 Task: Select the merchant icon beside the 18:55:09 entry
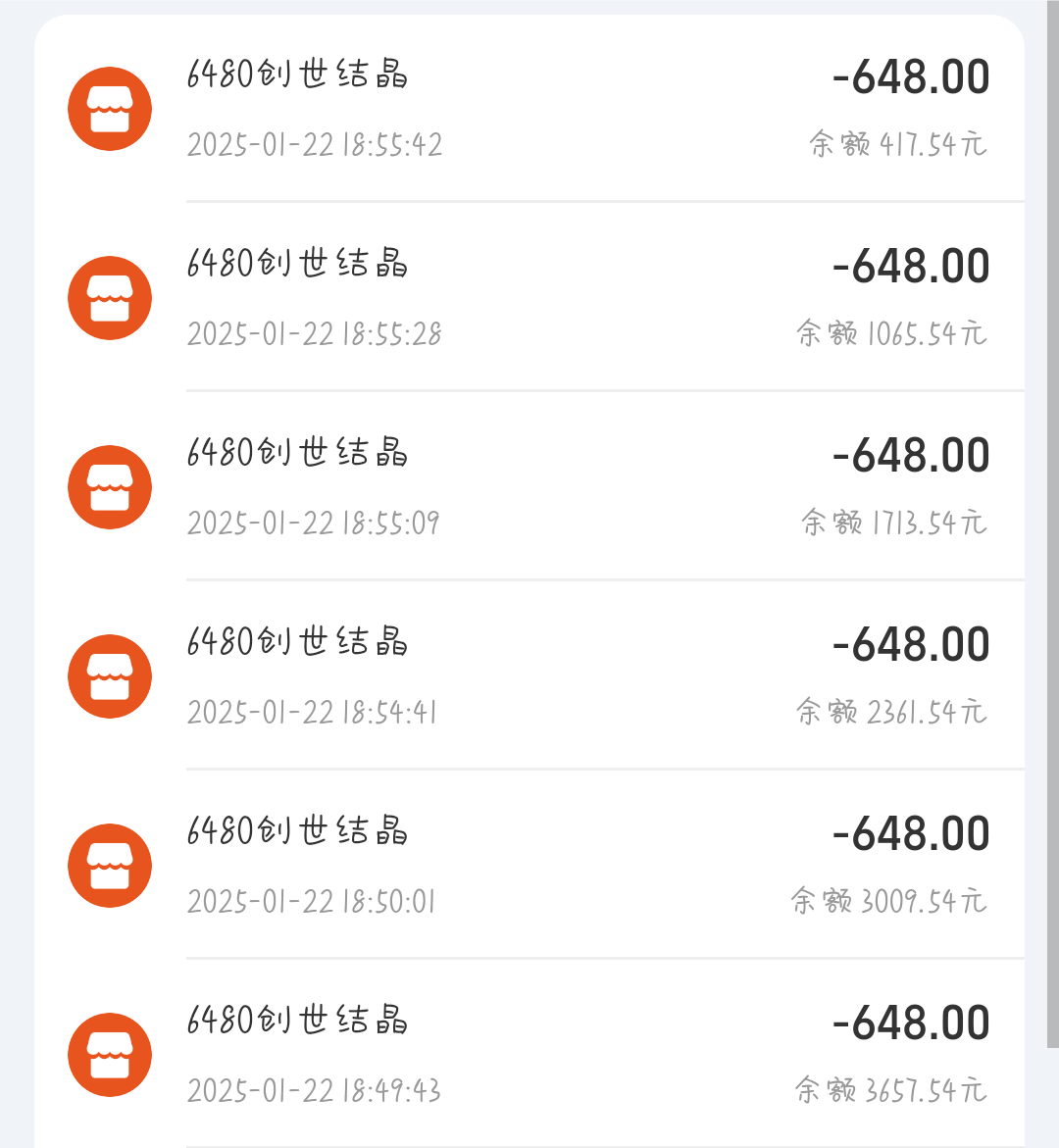pyautogui.click(x=109, y=486)
